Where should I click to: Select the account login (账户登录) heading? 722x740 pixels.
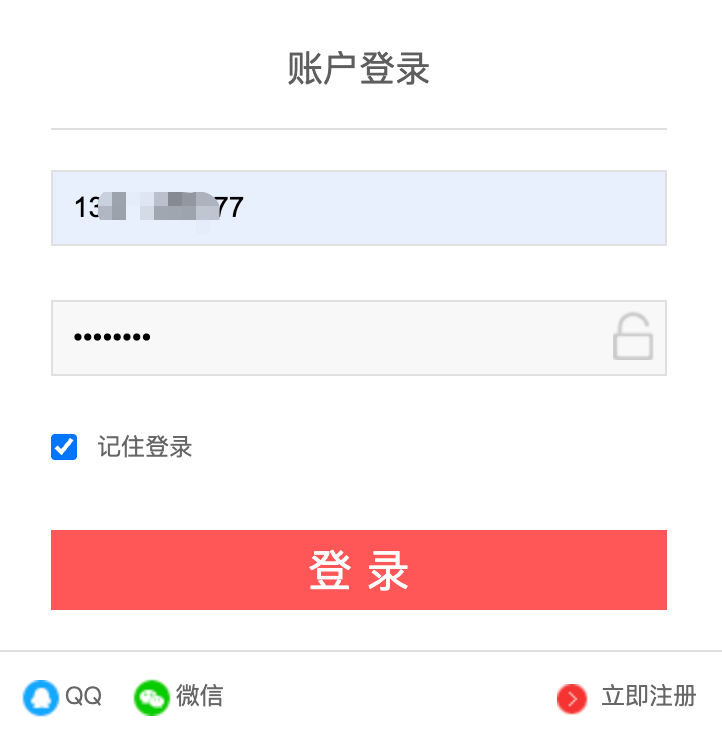pyautogui.click(x=359, y=70)
